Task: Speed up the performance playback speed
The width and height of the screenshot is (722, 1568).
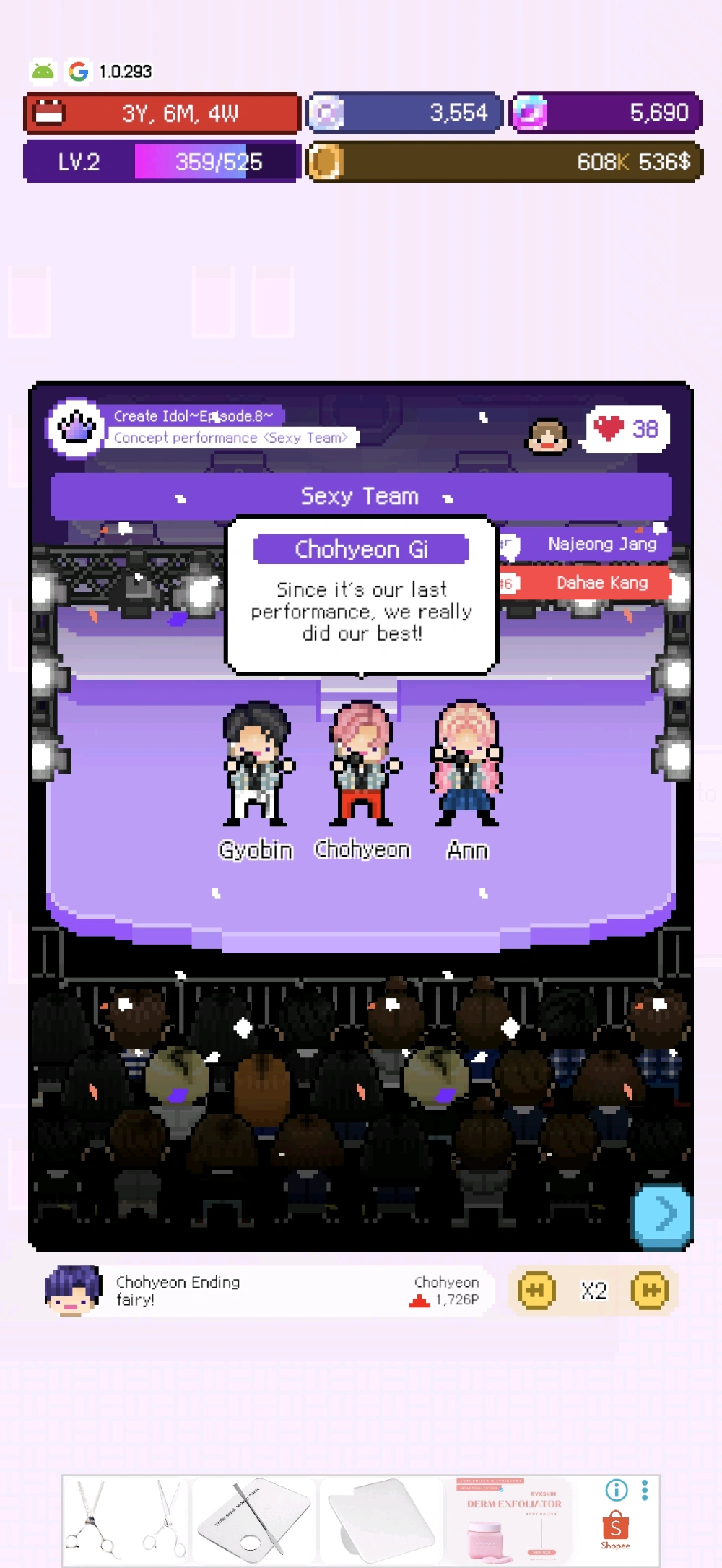Action: 650,1291
